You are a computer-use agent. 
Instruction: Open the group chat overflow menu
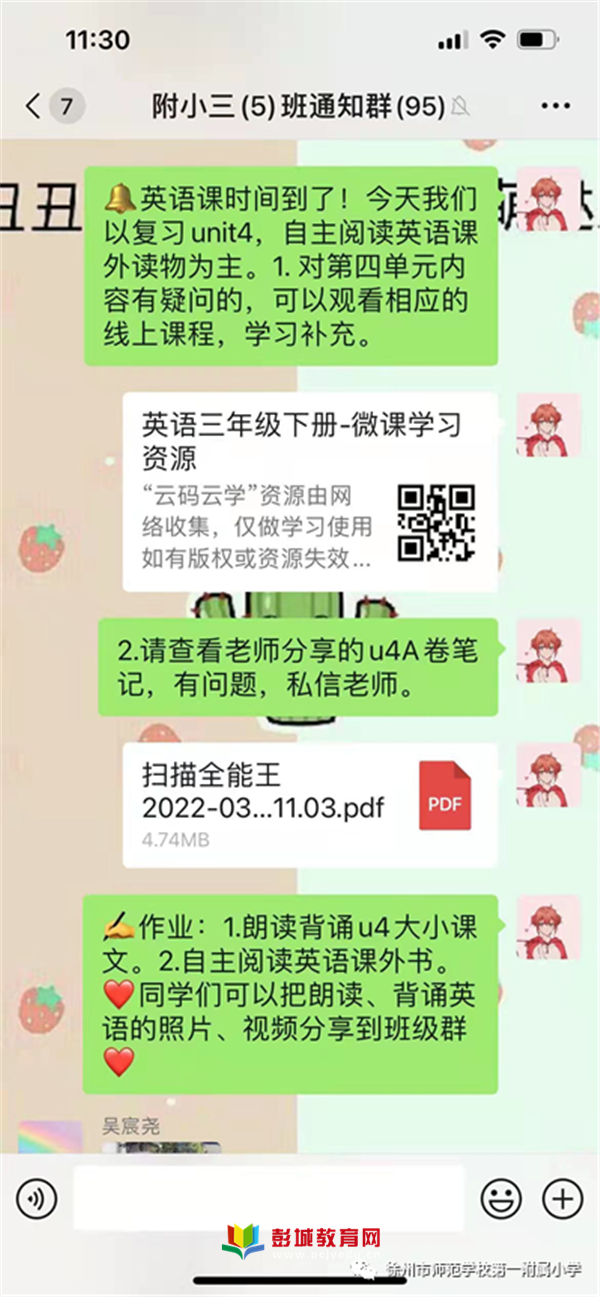(x=555, y=105)
